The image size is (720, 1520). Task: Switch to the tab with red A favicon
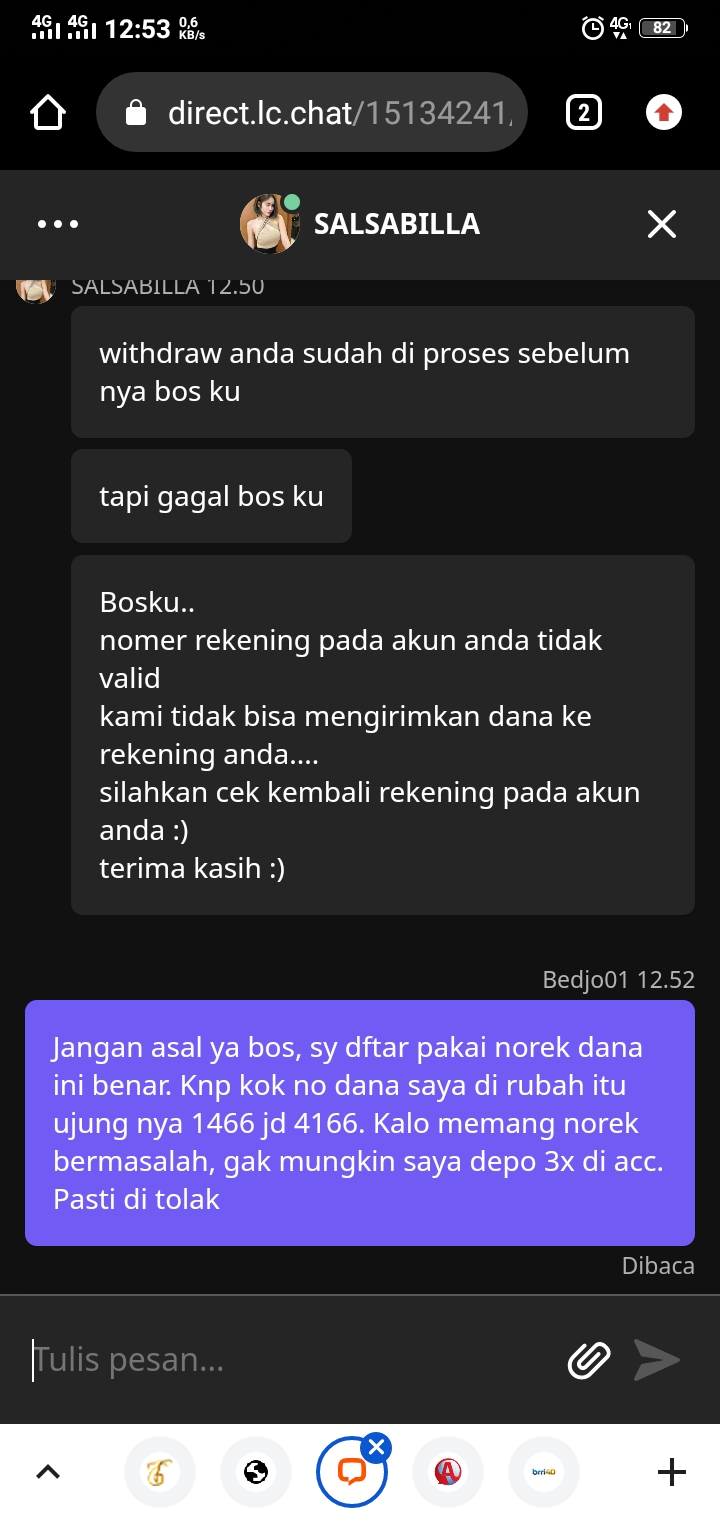[x=447, y=1471]
